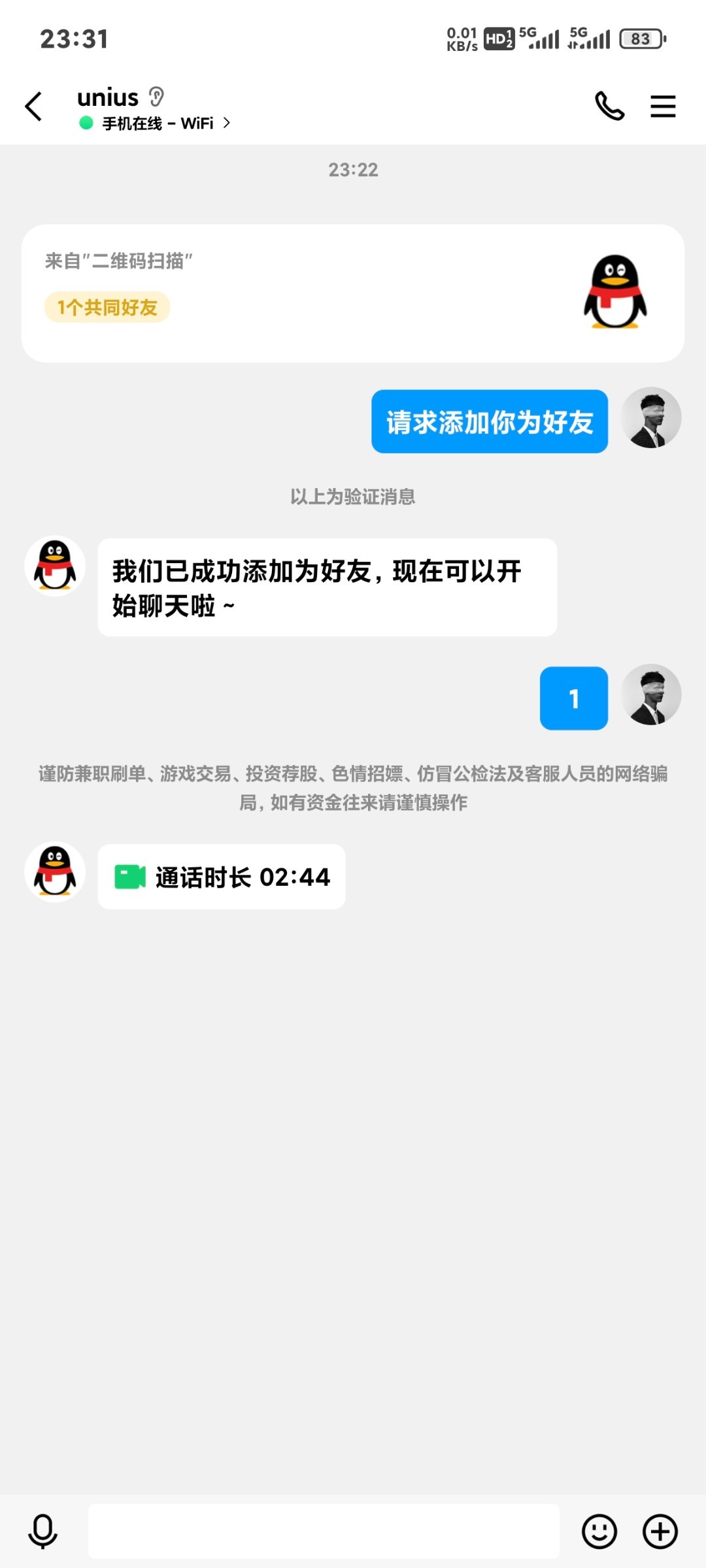
Task: Tap the 1个共同好友 chip
Action: pyautogui.click(x=107, y=307)
